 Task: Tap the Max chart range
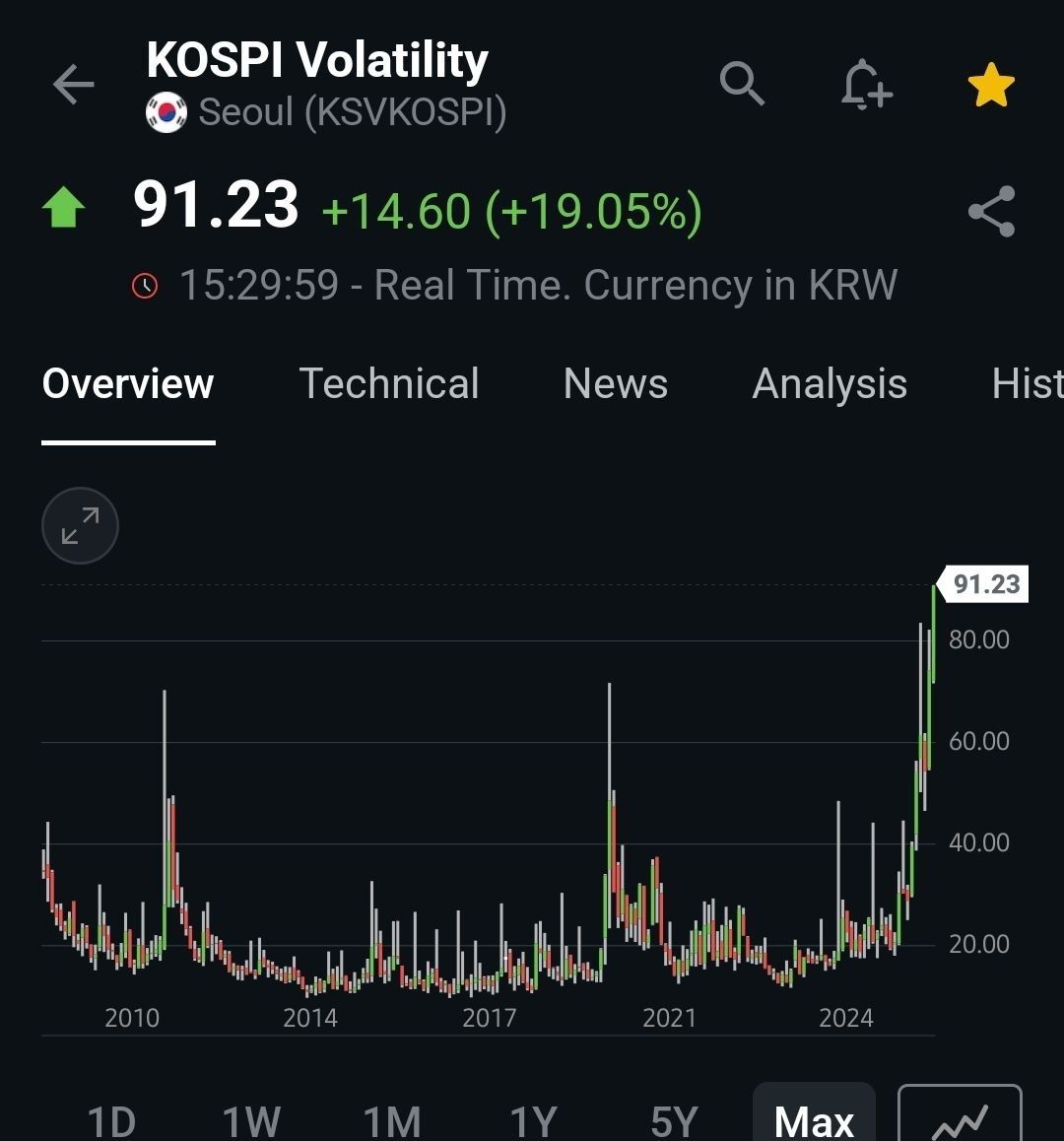tap(814, 1113)
